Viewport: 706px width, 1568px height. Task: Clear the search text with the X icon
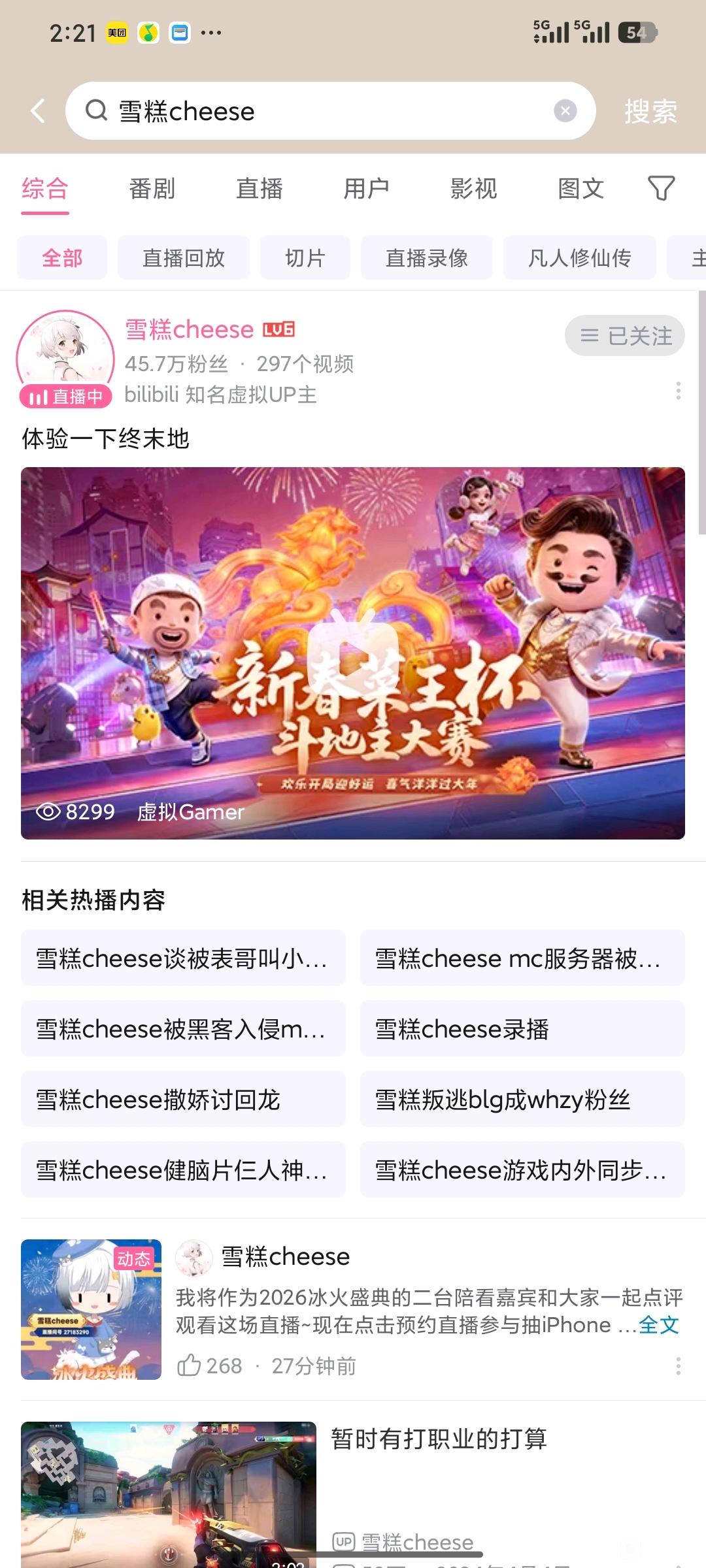pyautogui.click(x=565, y=111)
